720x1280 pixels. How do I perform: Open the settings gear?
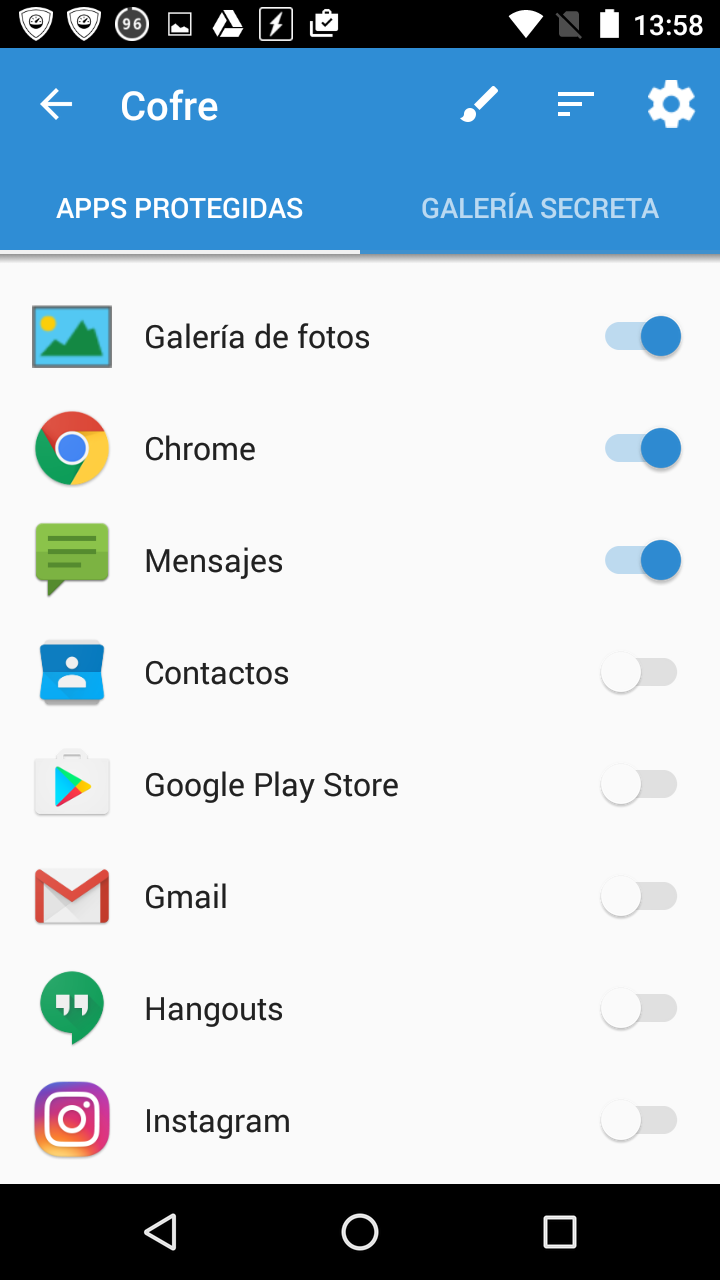pyautogui.click(x=671, y=105)
